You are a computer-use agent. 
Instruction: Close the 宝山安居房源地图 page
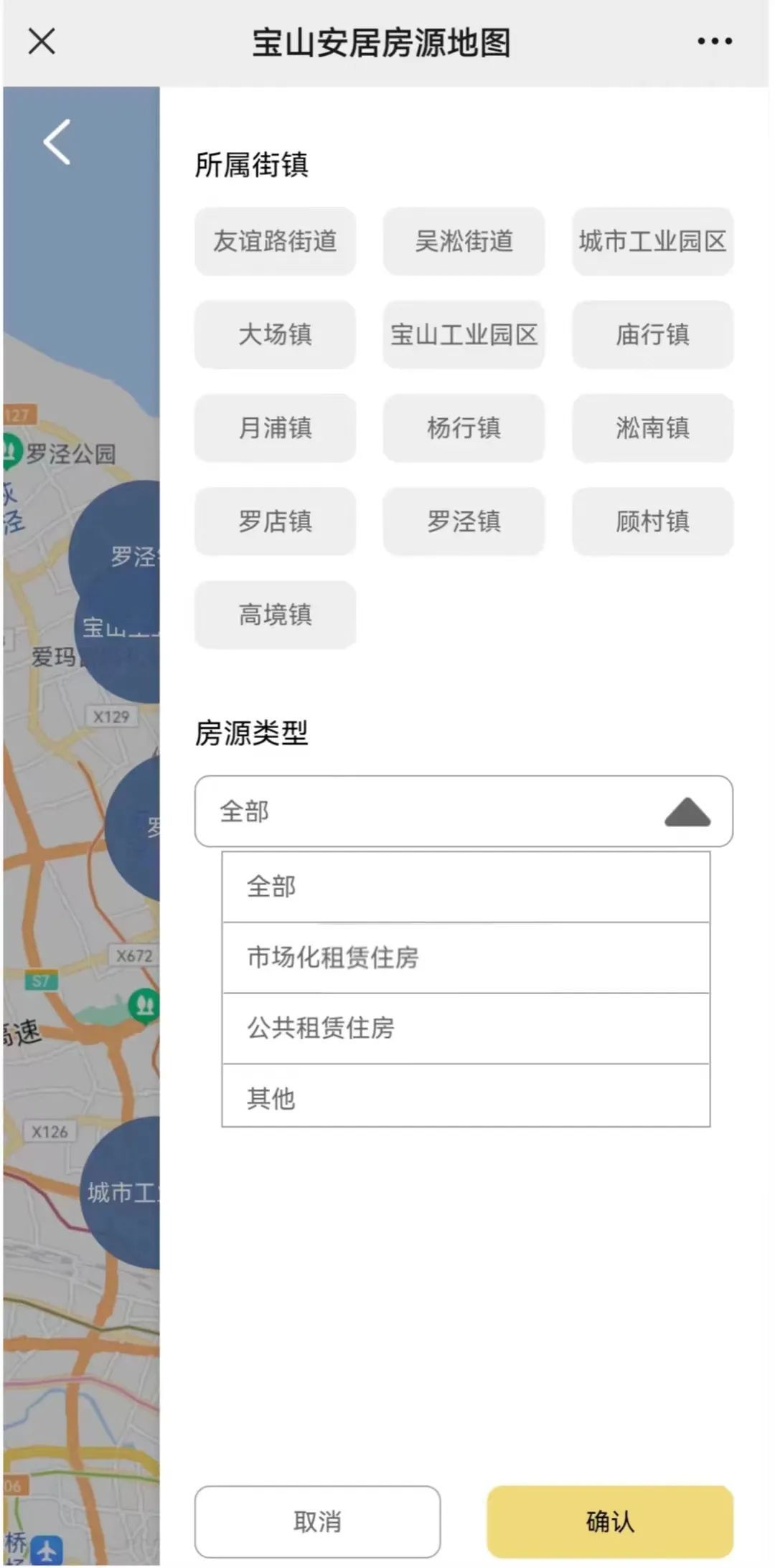coord(42,42)
